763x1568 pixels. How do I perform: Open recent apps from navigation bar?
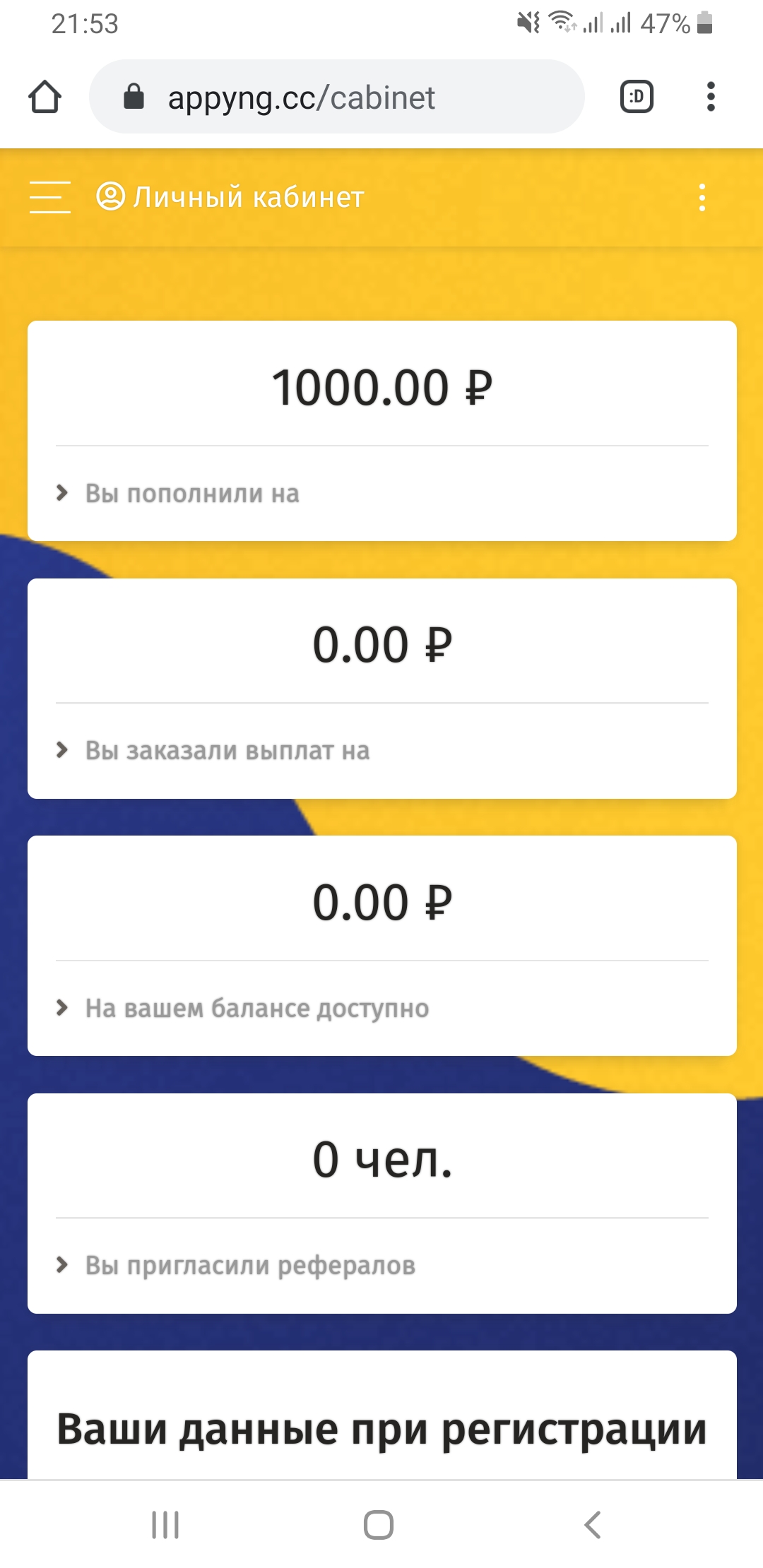(165, 1524)
